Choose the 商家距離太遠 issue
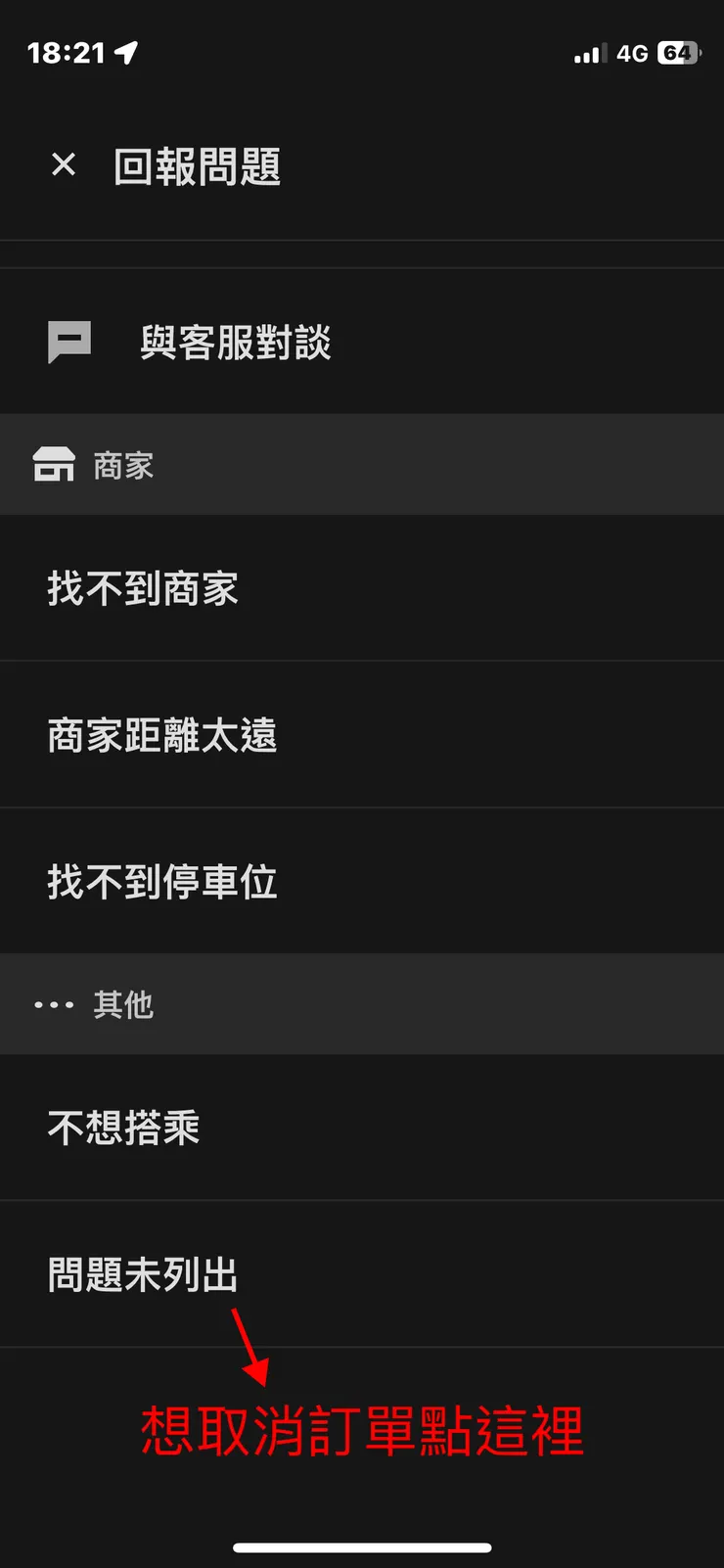Screen dimensions: 724x1568 coord(162,735)
